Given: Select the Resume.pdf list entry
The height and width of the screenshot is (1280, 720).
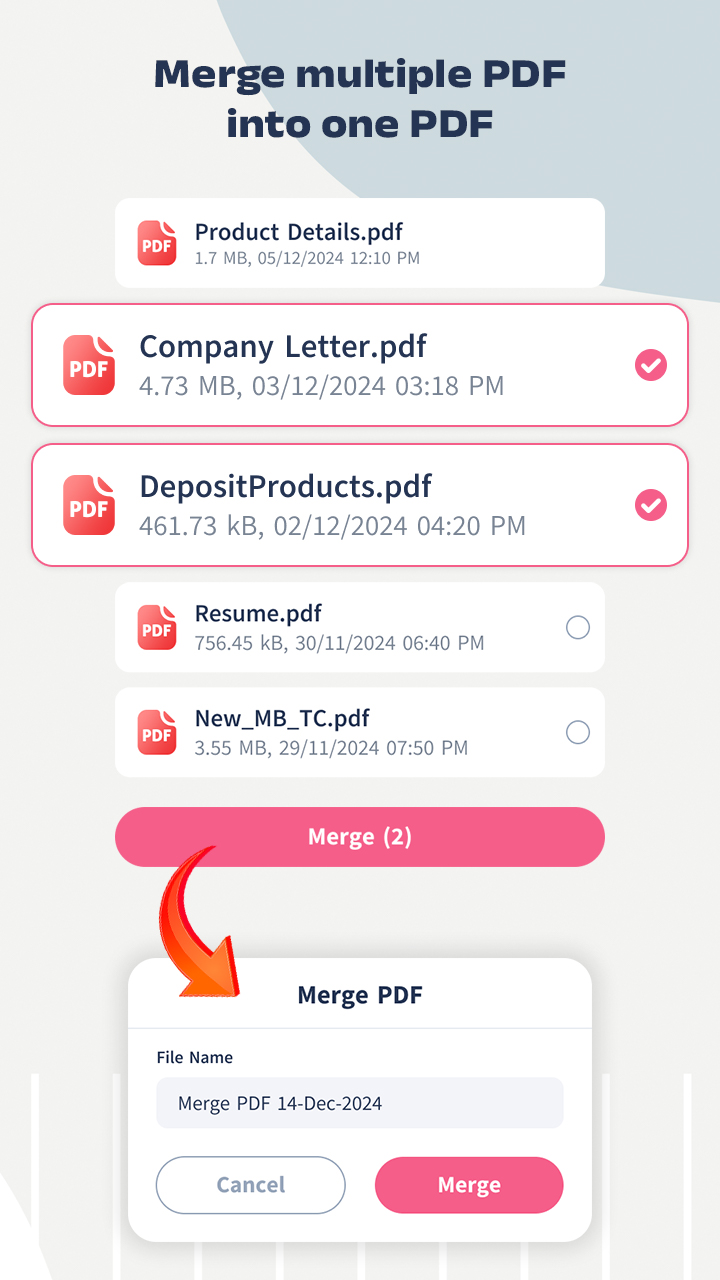Looking at the screenshot, I should [x=360, y=627].
